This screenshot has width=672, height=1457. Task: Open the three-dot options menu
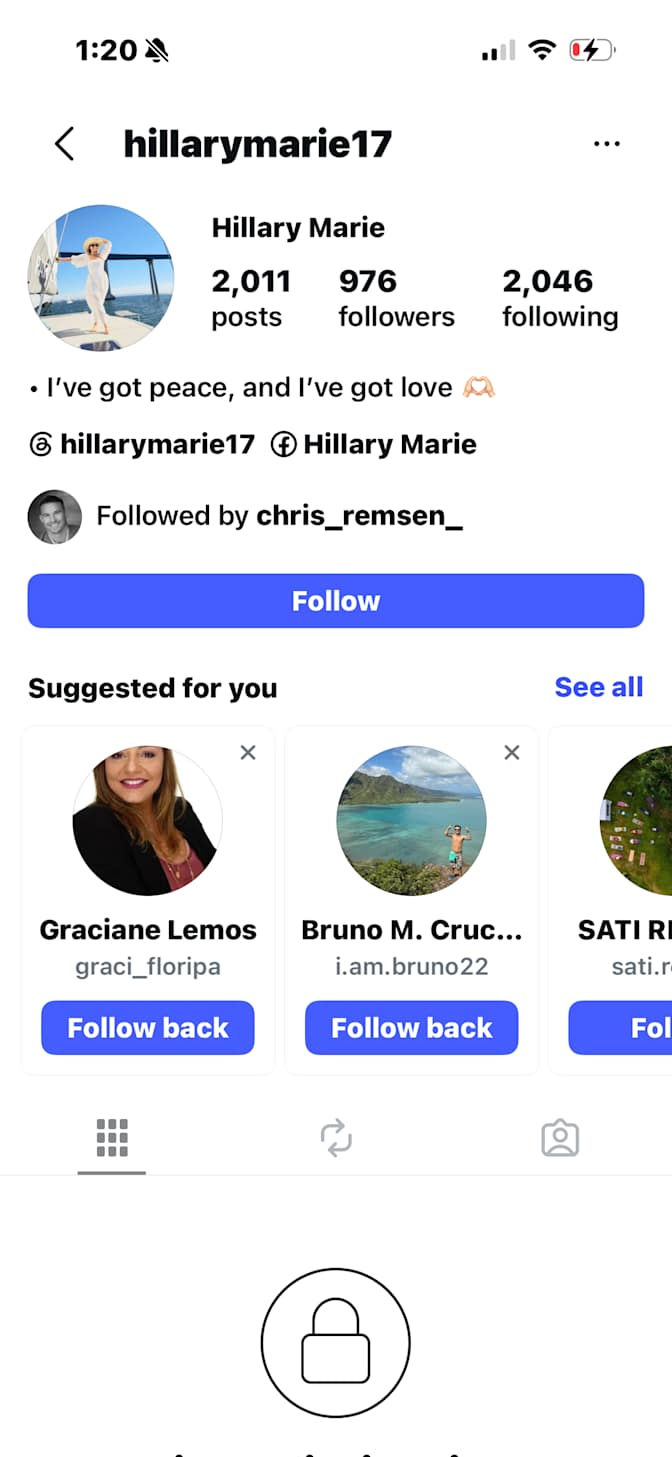click(x=607, y=144)
